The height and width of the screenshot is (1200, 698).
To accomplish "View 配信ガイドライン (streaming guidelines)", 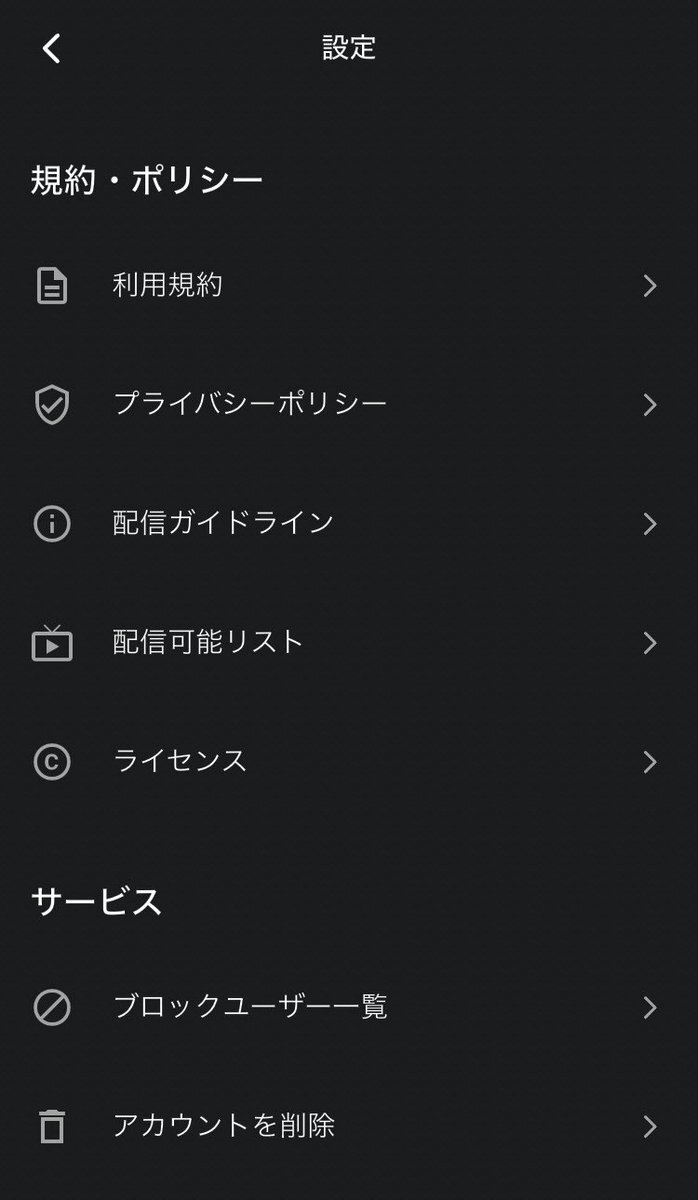I will (349, 524).
